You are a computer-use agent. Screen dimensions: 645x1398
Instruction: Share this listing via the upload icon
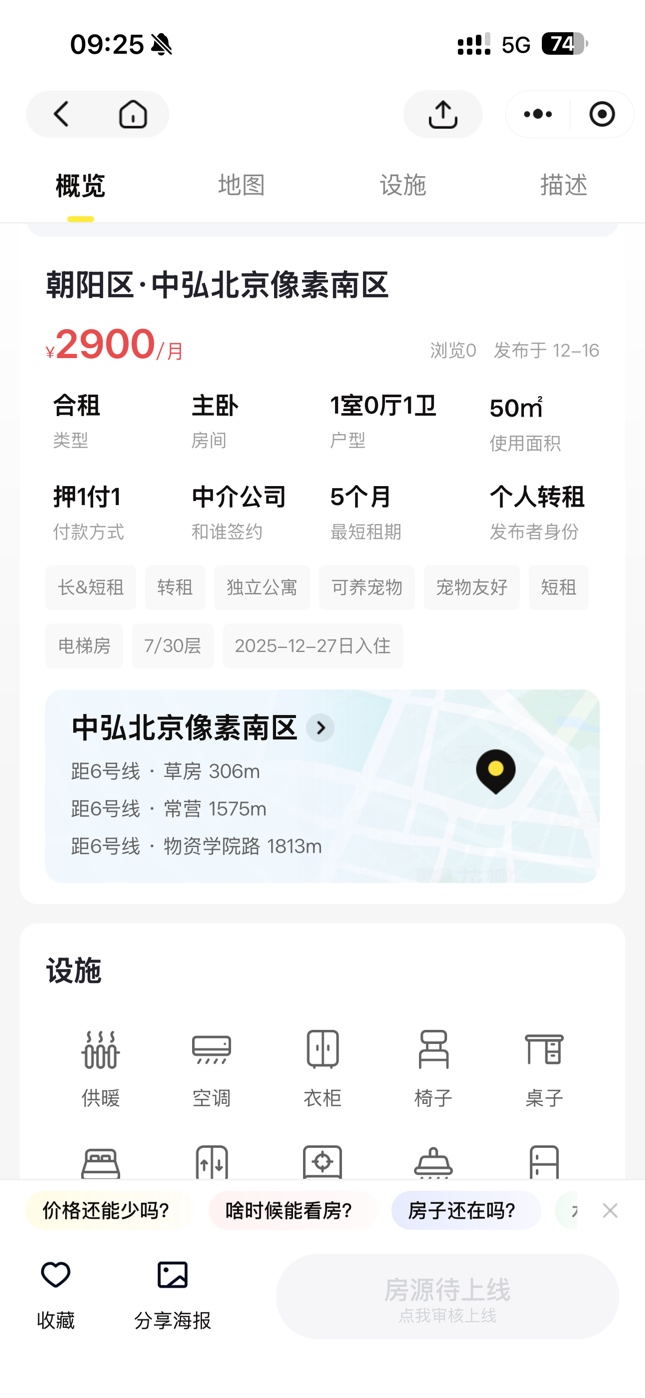(442, 114)
